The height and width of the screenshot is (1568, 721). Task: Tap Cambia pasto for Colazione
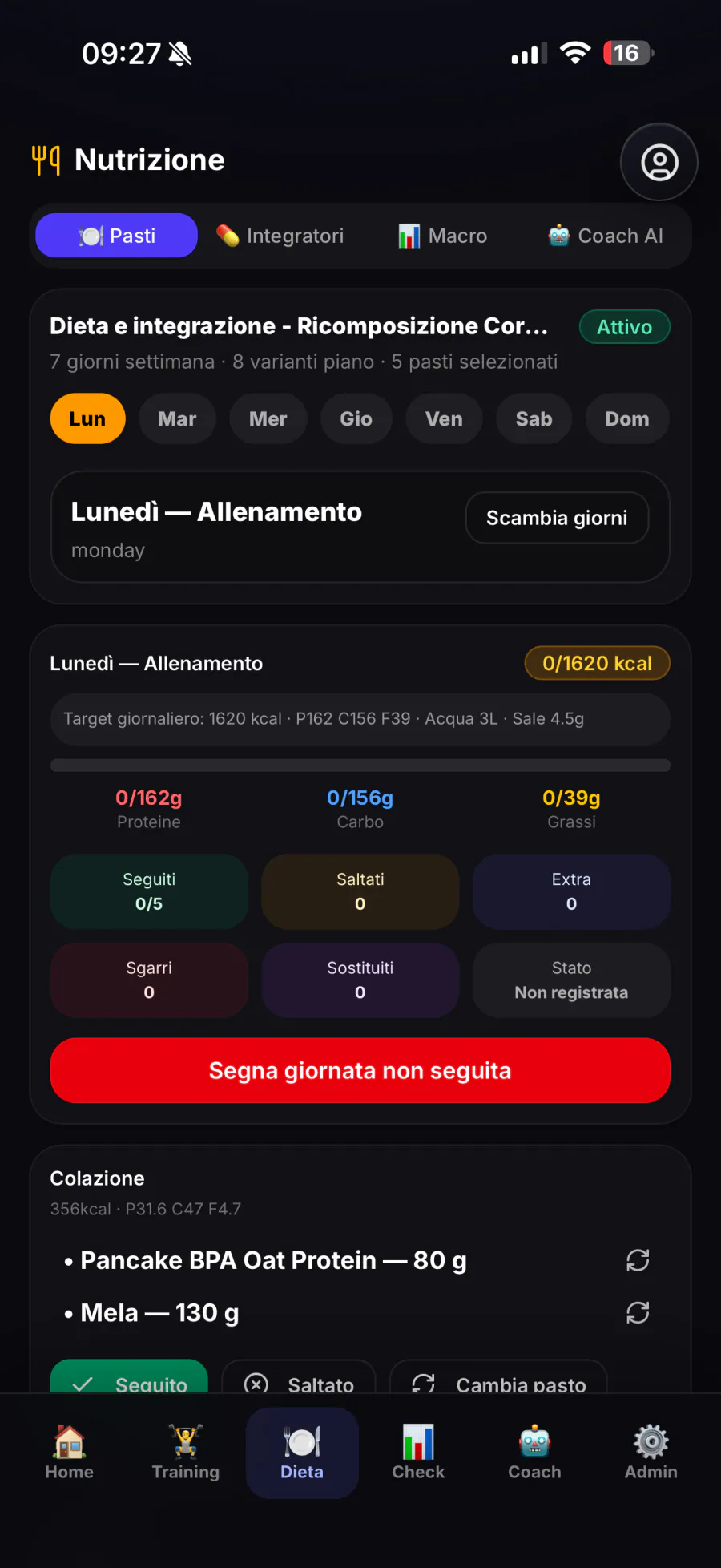click(498, 1379)
